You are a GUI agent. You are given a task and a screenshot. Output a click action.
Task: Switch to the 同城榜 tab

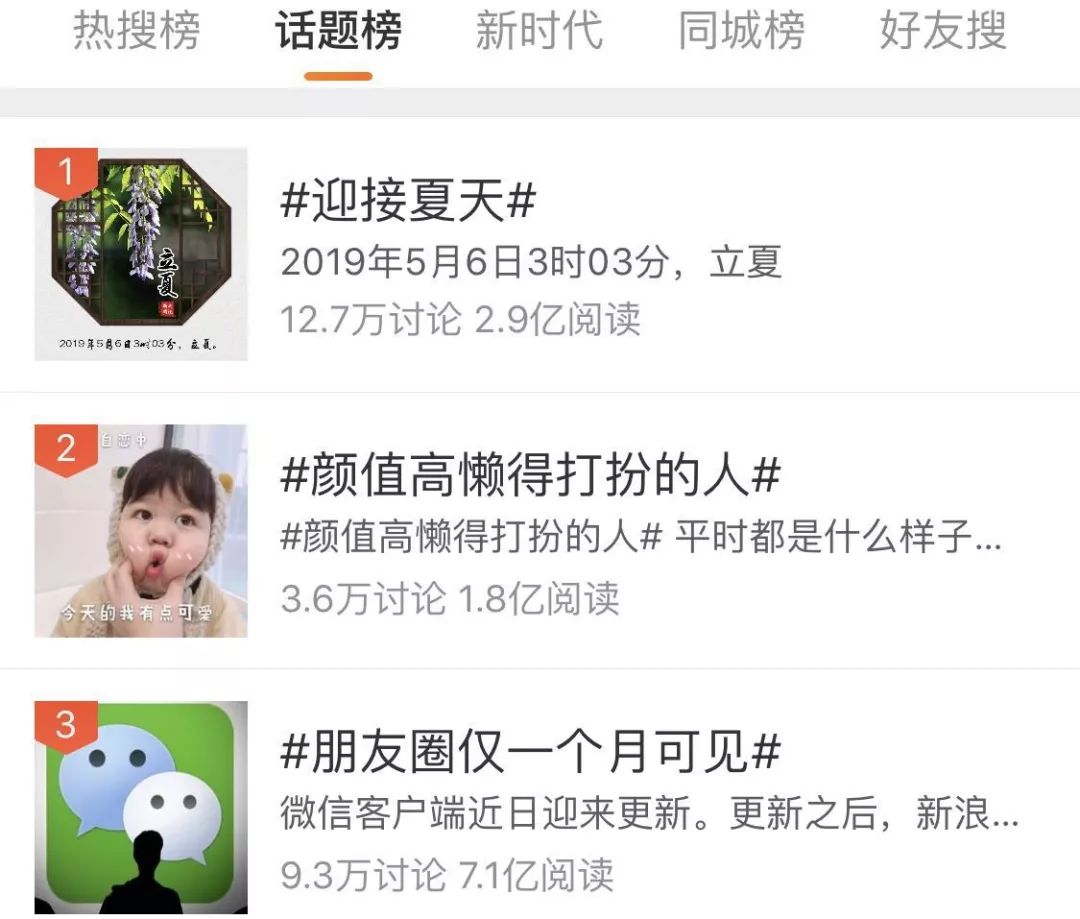coord(741,31)
